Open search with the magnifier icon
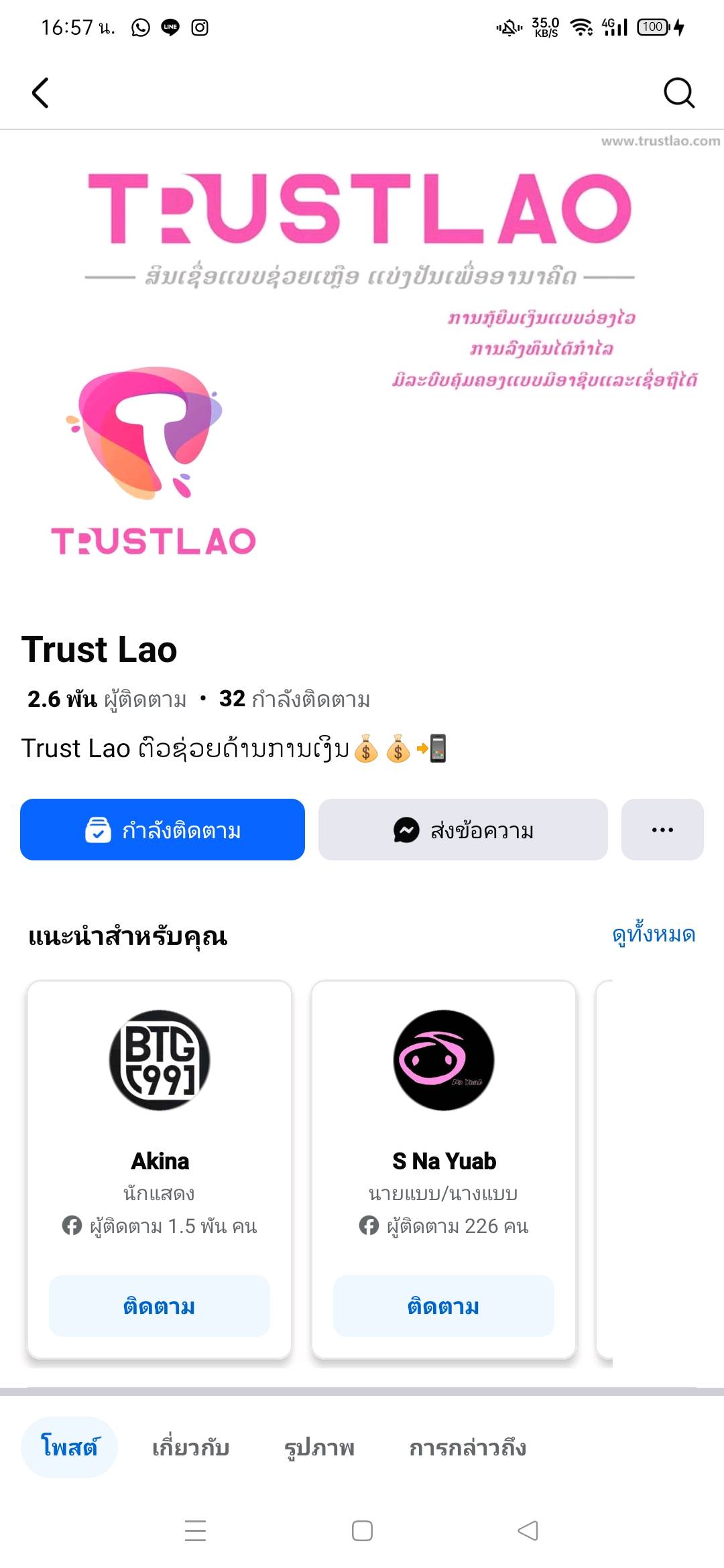 [678, 92]
